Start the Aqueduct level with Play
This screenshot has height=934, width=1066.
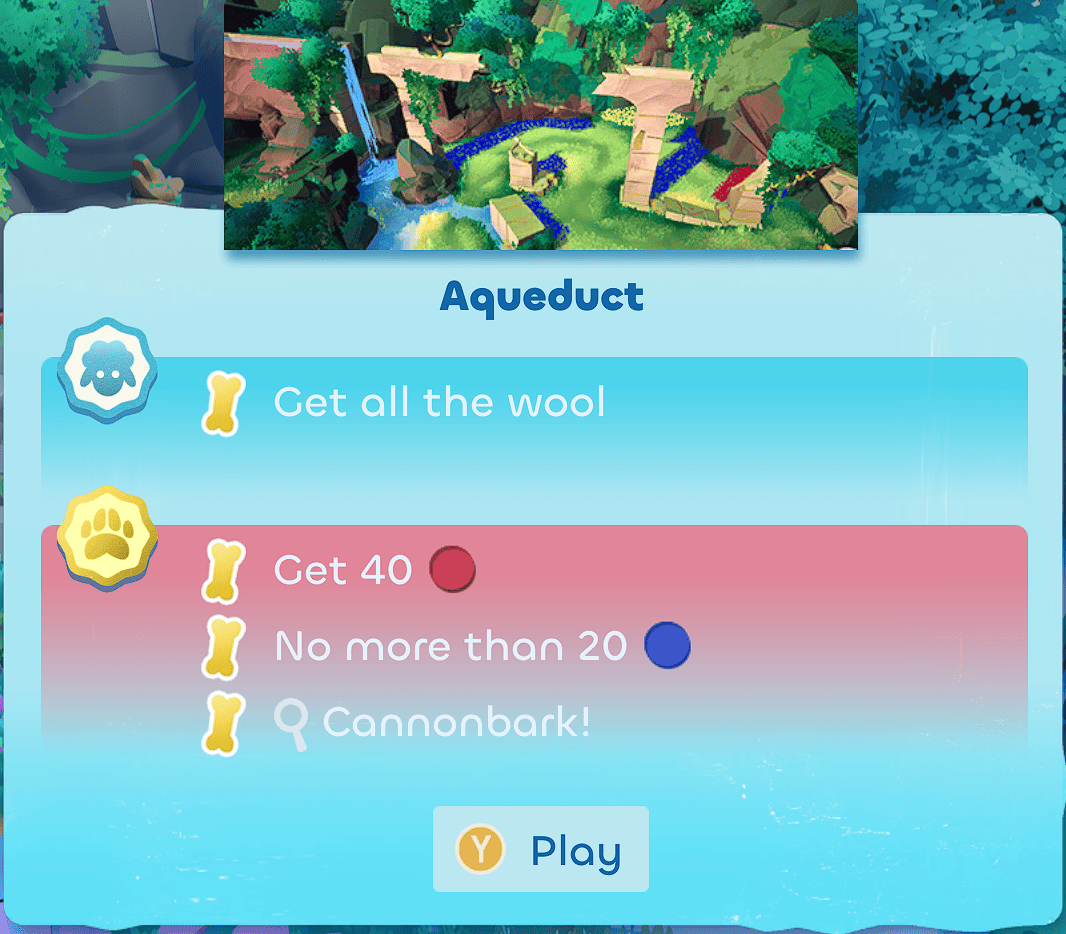tap(541, 850)
